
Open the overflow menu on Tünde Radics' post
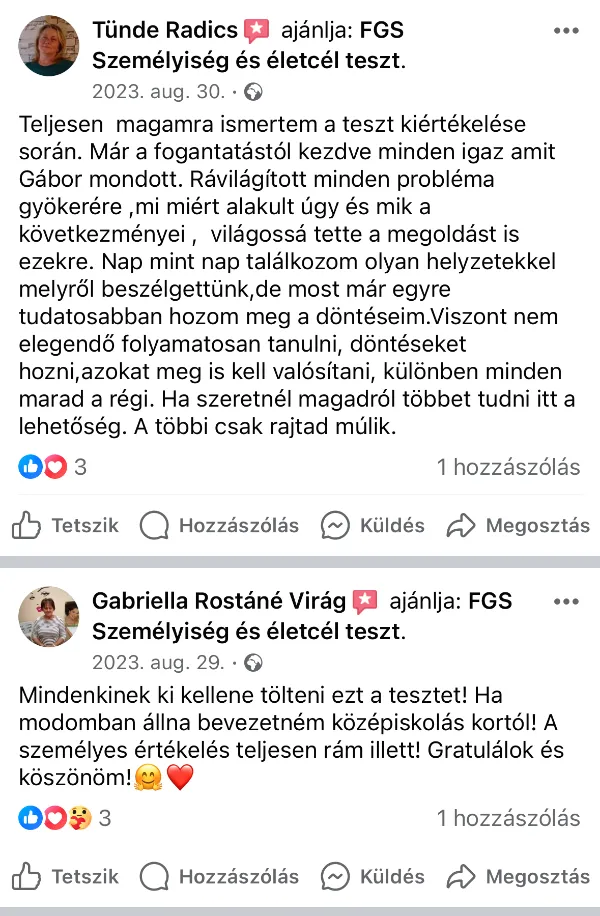(x=566, y=31)
